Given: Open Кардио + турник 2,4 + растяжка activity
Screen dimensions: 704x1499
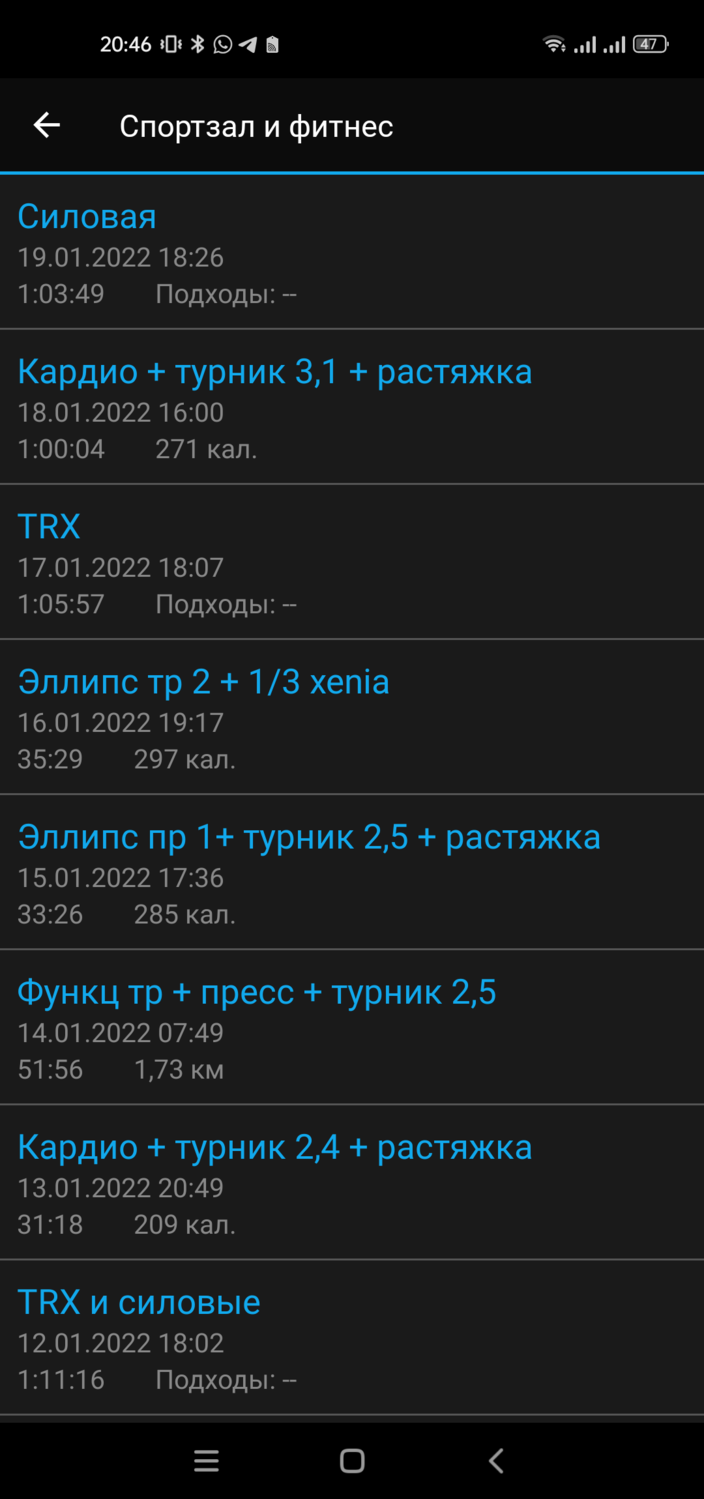Looking at the screenshot, I should (x=352, y=1182).
